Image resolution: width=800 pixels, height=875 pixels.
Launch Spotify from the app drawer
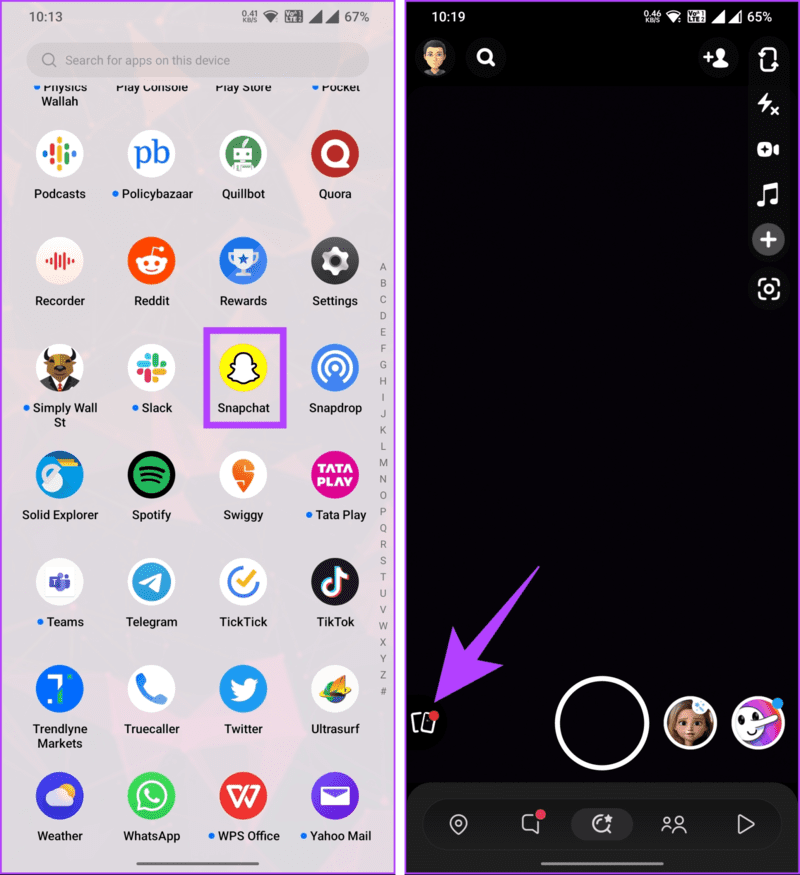point(151,476)
